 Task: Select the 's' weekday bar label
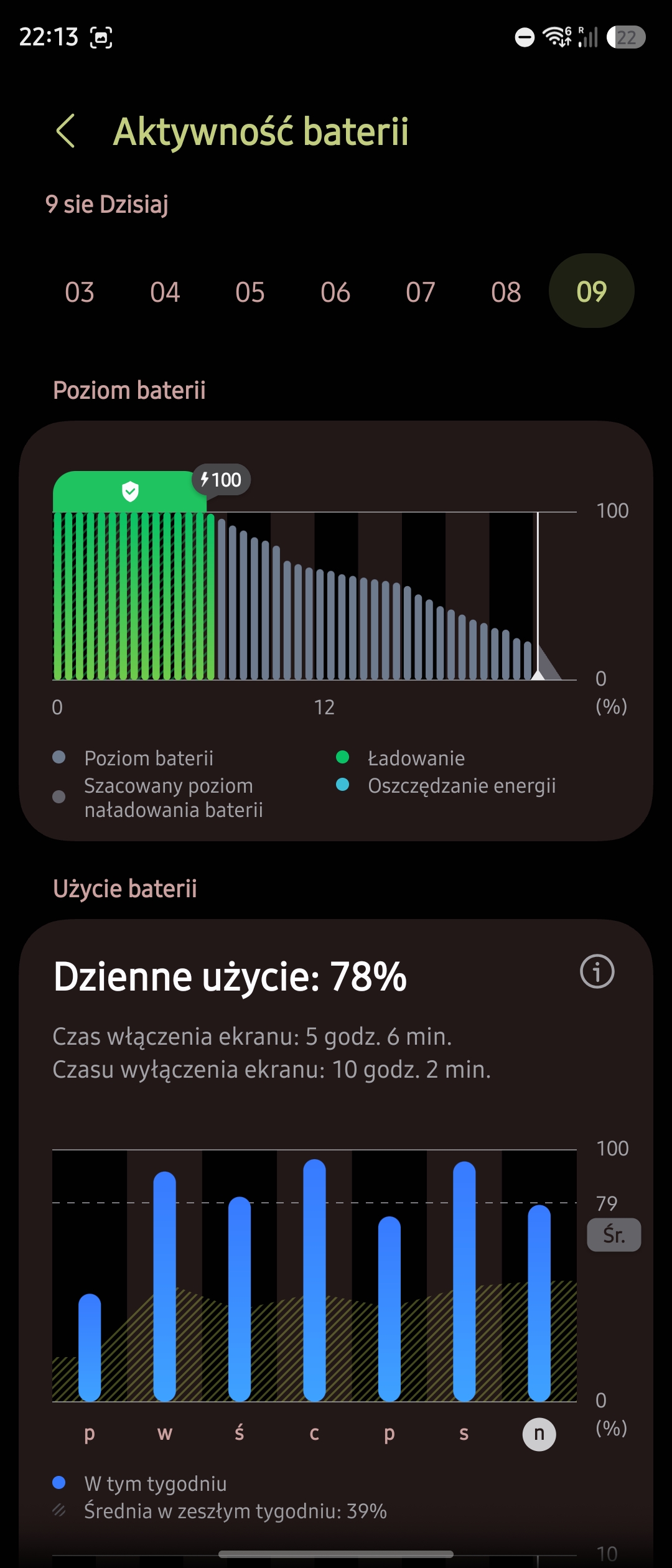464,1434
